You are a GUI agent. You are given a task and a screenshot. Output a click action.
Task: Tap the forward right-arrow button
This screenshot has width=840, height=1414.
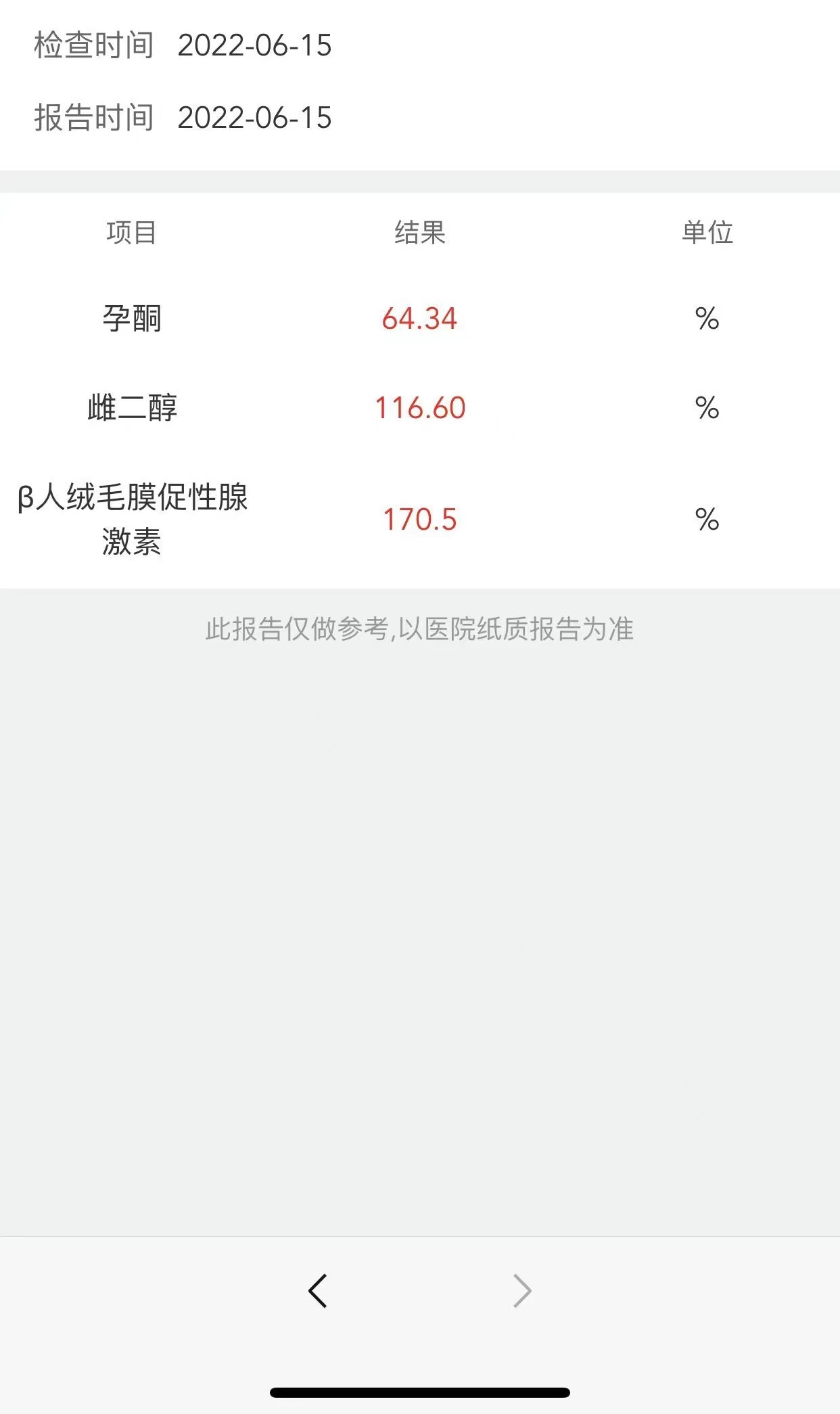[522, 1291]
